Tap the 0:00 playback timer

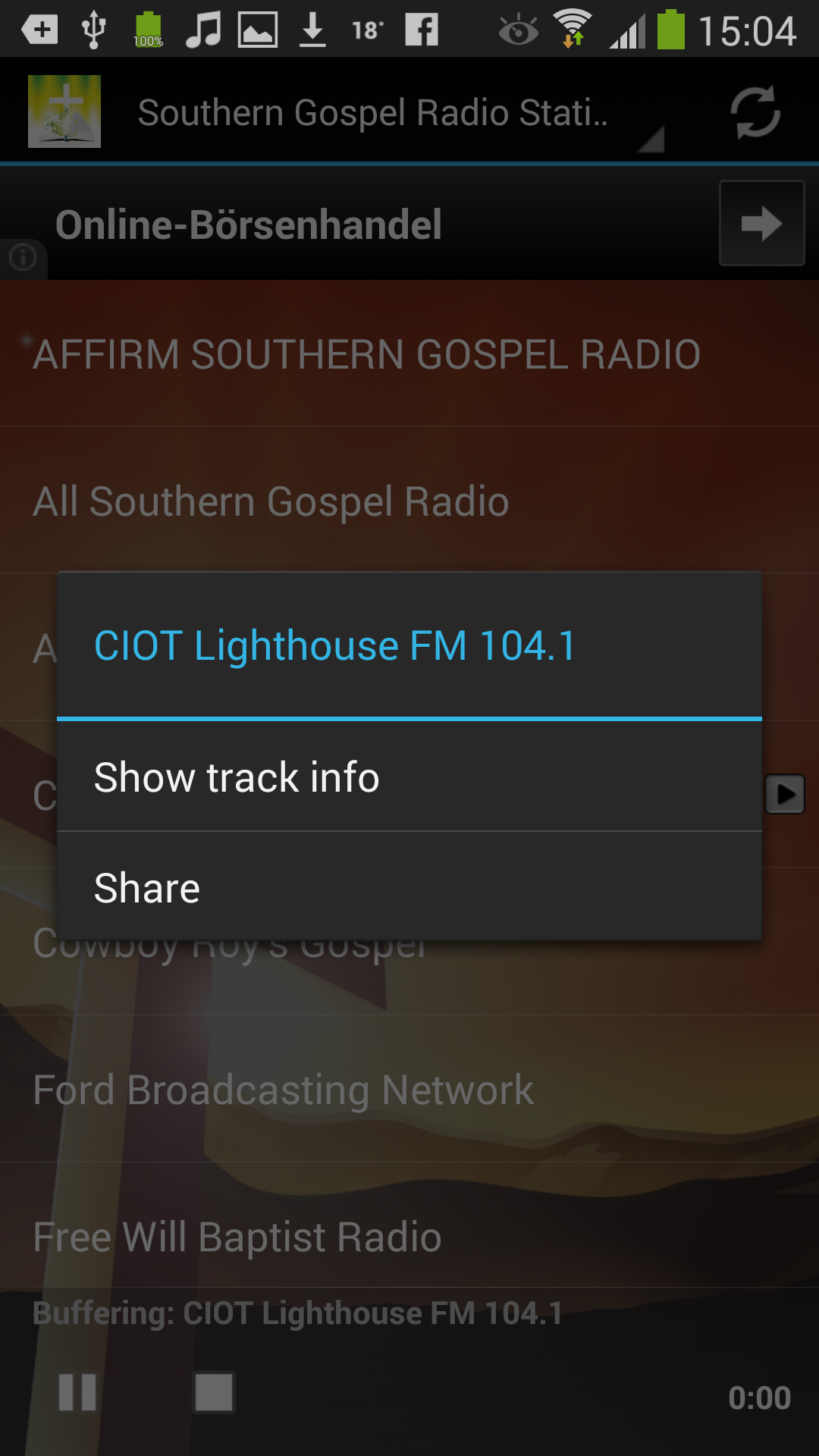tap(761, 1398)
